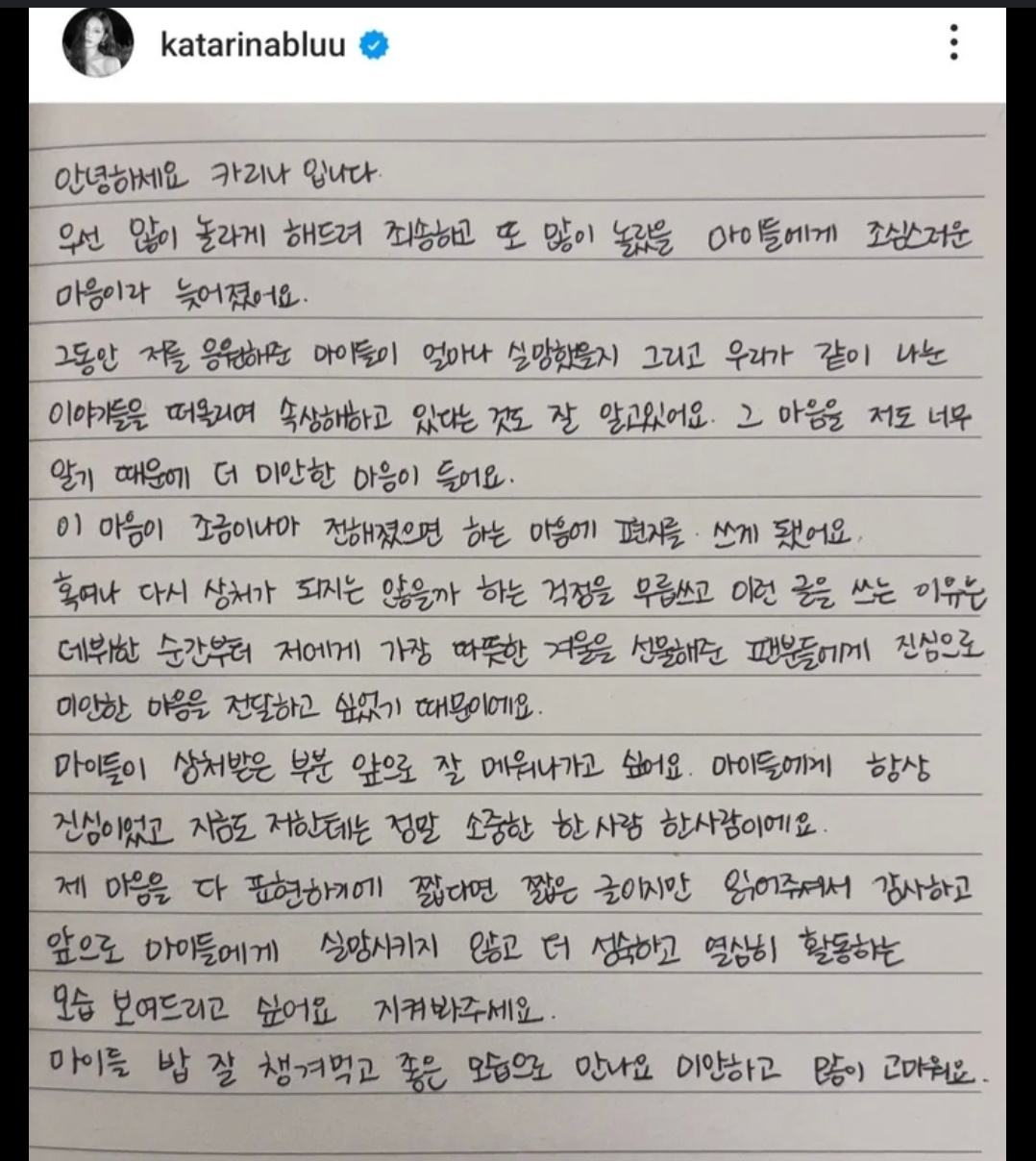
Task: Open the katarinabluu username link
Action: pos(252,44)
